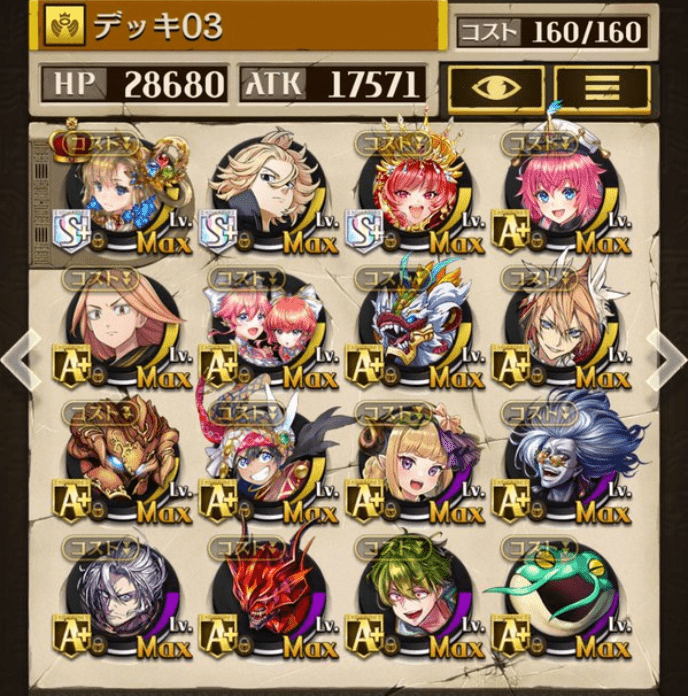Open the list menu button
Image resolution: width=688 pixels, height=696 pixels.
601,87
